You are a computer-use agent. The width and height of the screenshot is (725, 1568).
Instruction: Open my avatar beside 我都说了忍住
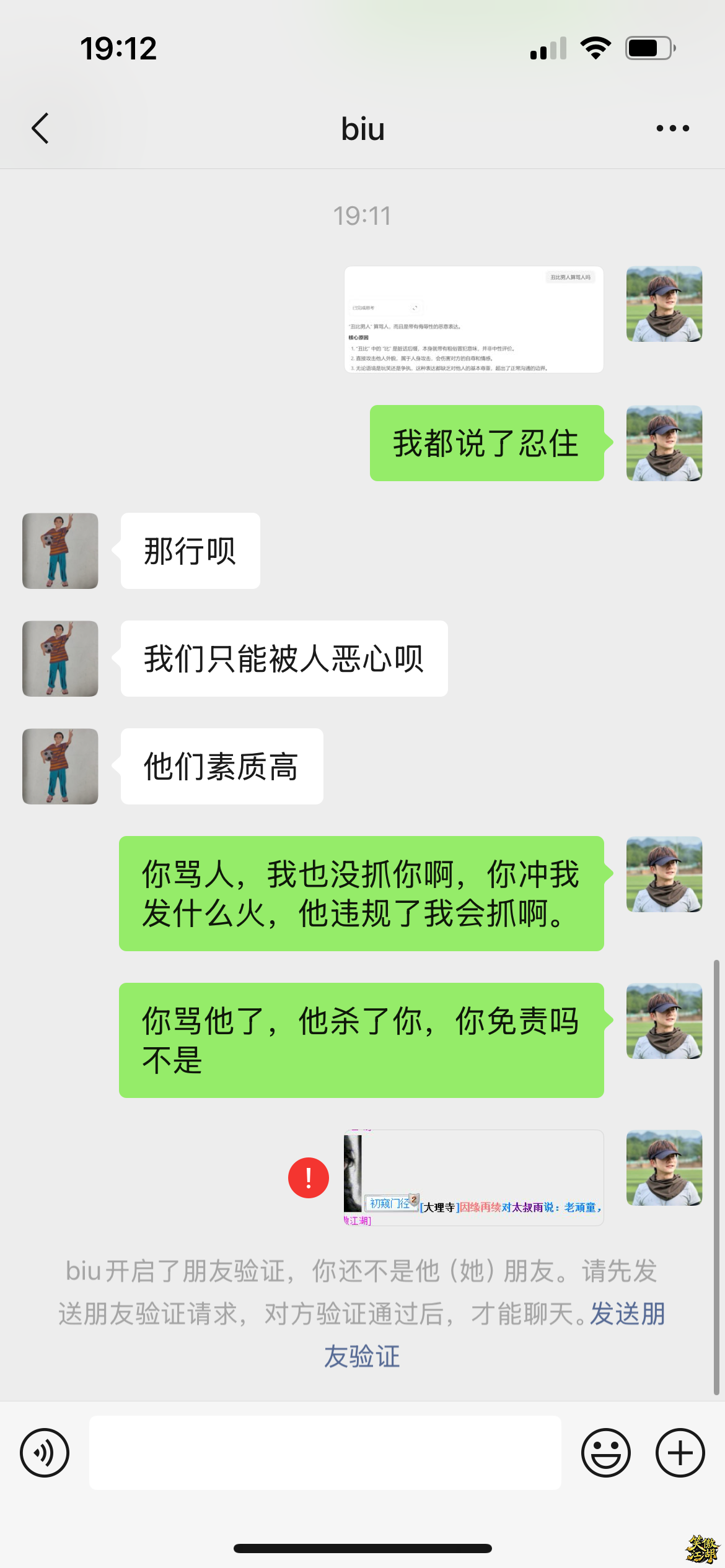(x=664, y=443)
